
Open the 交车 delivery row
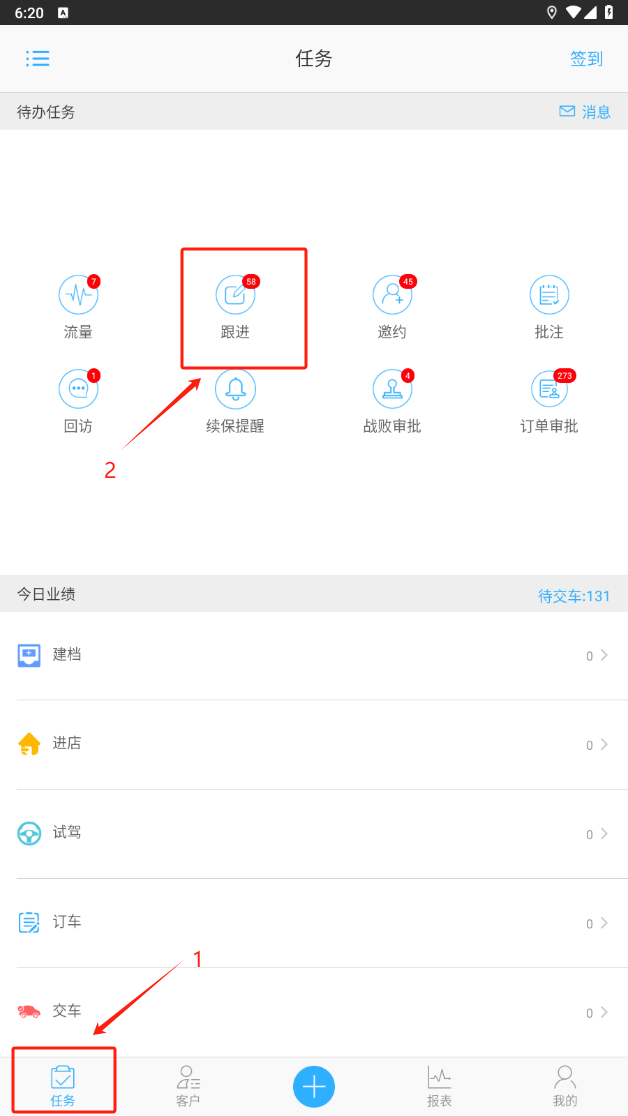[314, 1011]
